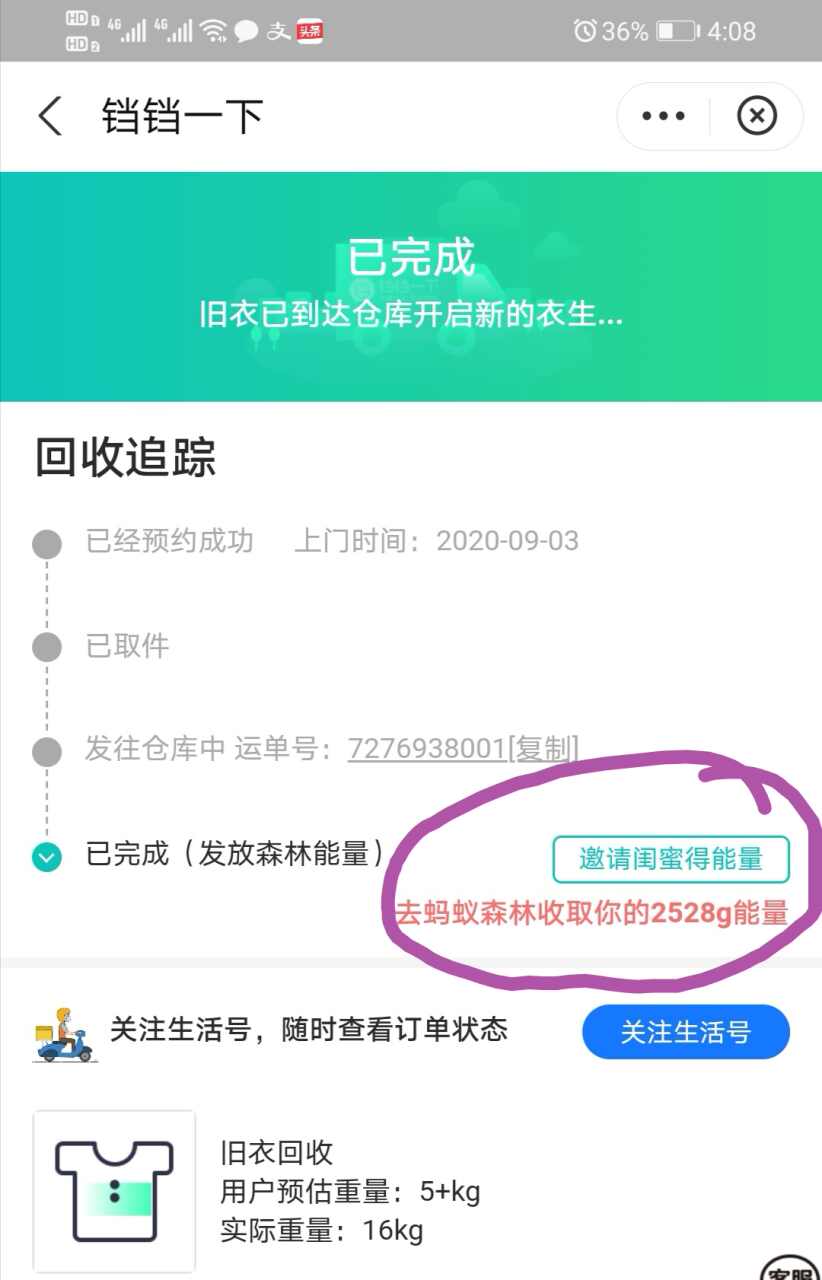The image size is (822, 1280).
Task: Open the 客服 customer service button
Action: coord(792,1265)
